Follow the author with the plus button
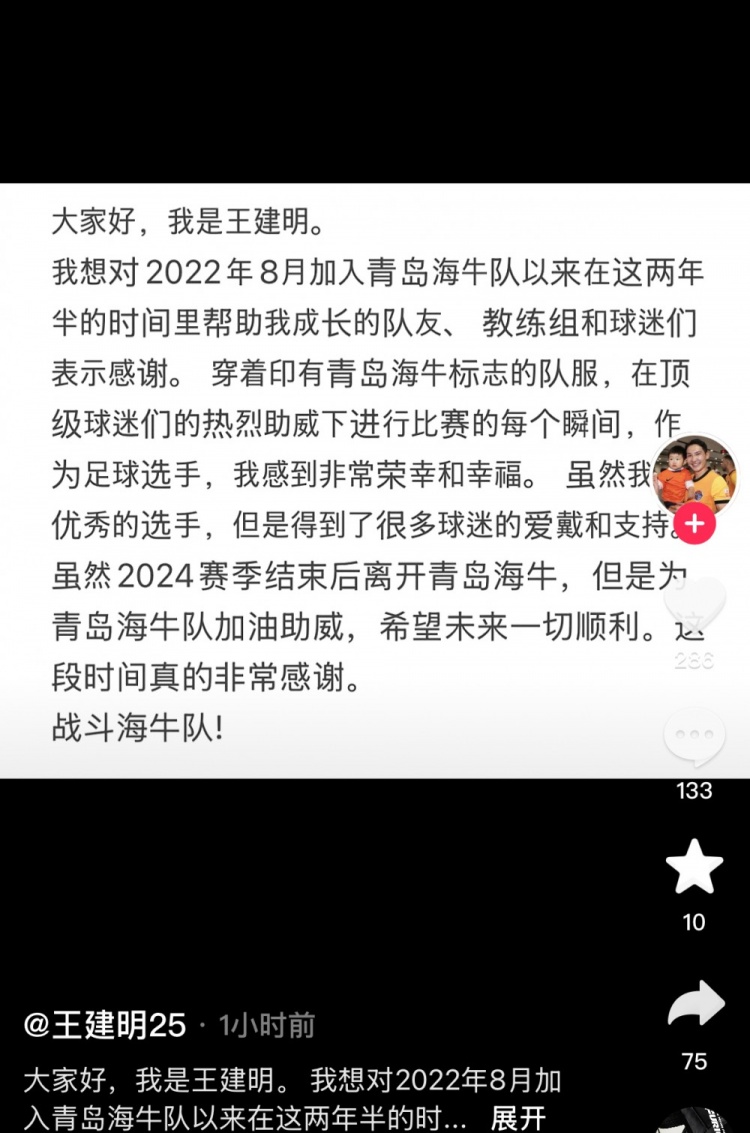Image resolution: width=750 pixels, height=1133 pixels. coord(695,523)
